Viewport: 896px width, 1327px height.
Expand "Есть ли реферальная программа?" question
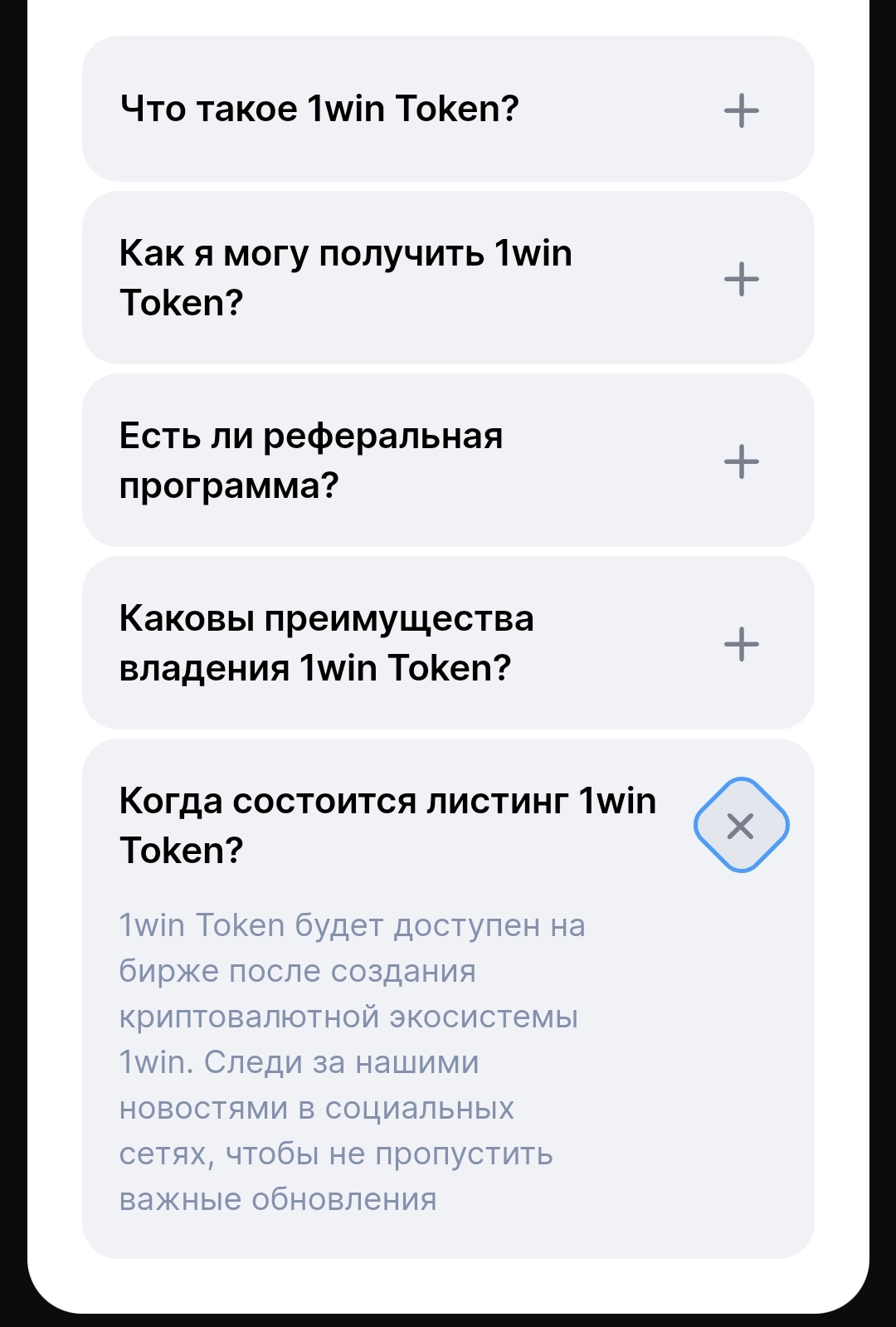(741, 461)
